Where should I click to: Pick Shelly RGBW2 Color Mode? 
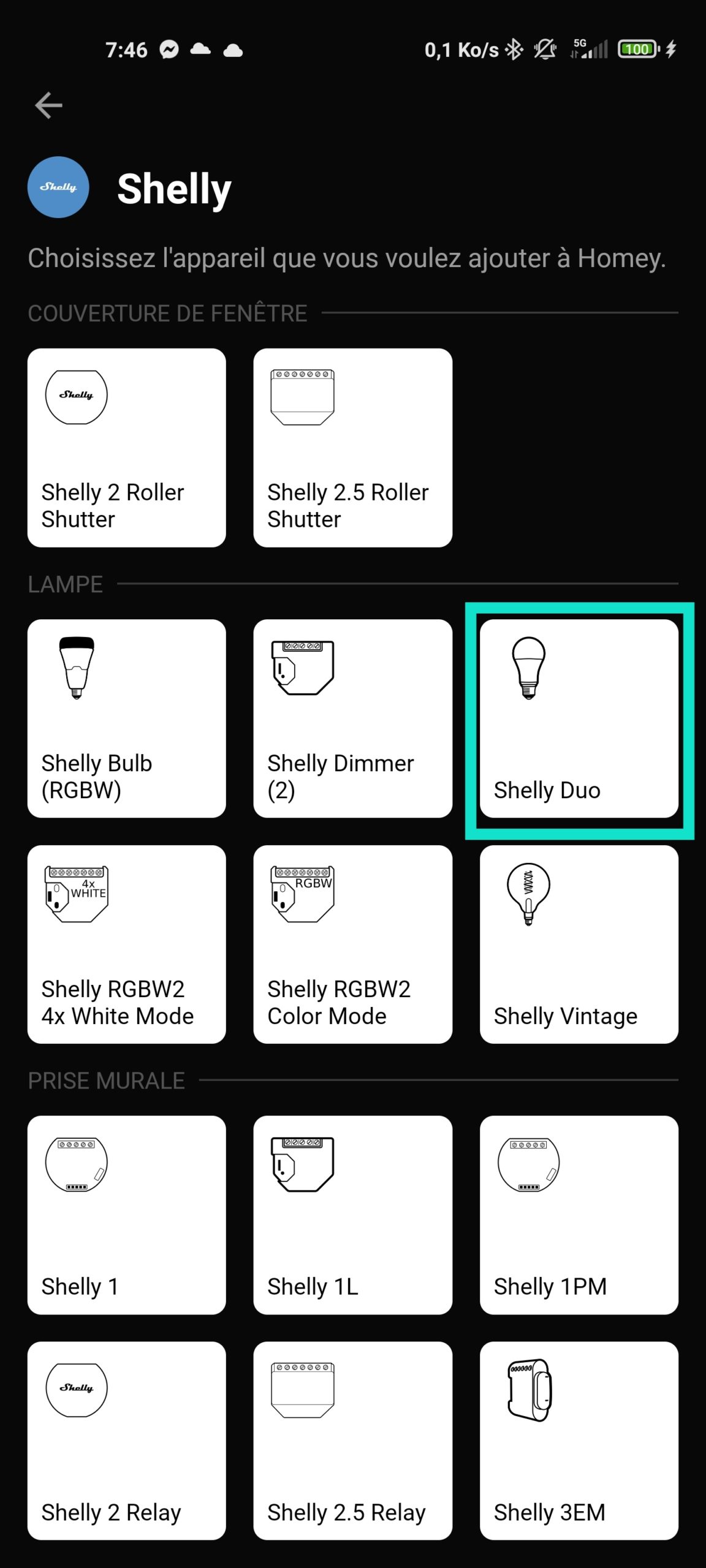click(x=352, y=944)
